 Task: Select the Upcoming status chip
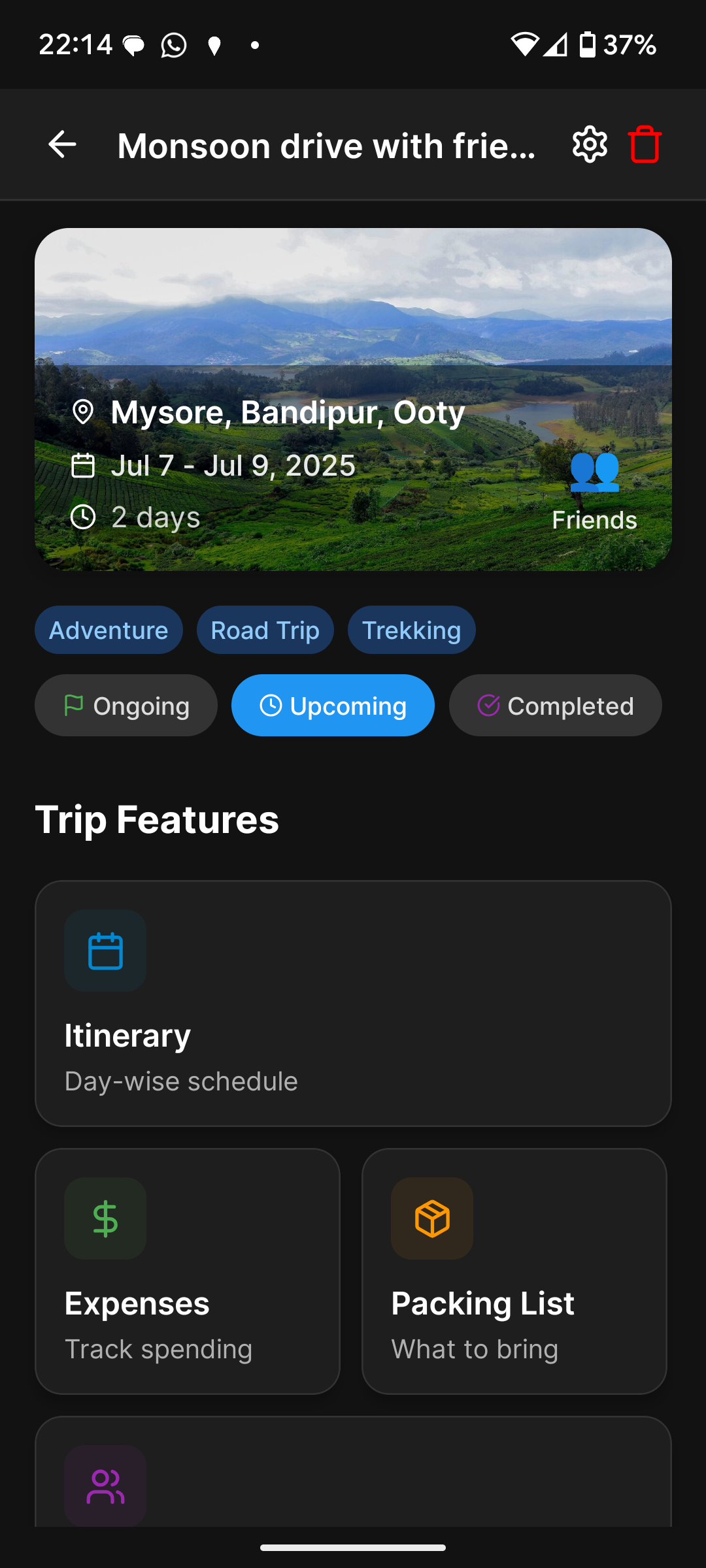333,706
